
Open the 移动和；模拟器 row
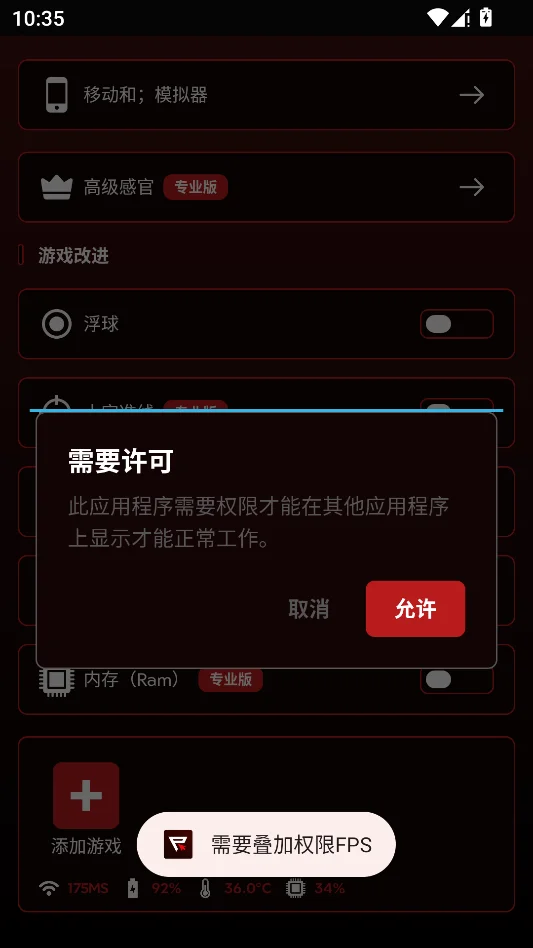(266, 95)
